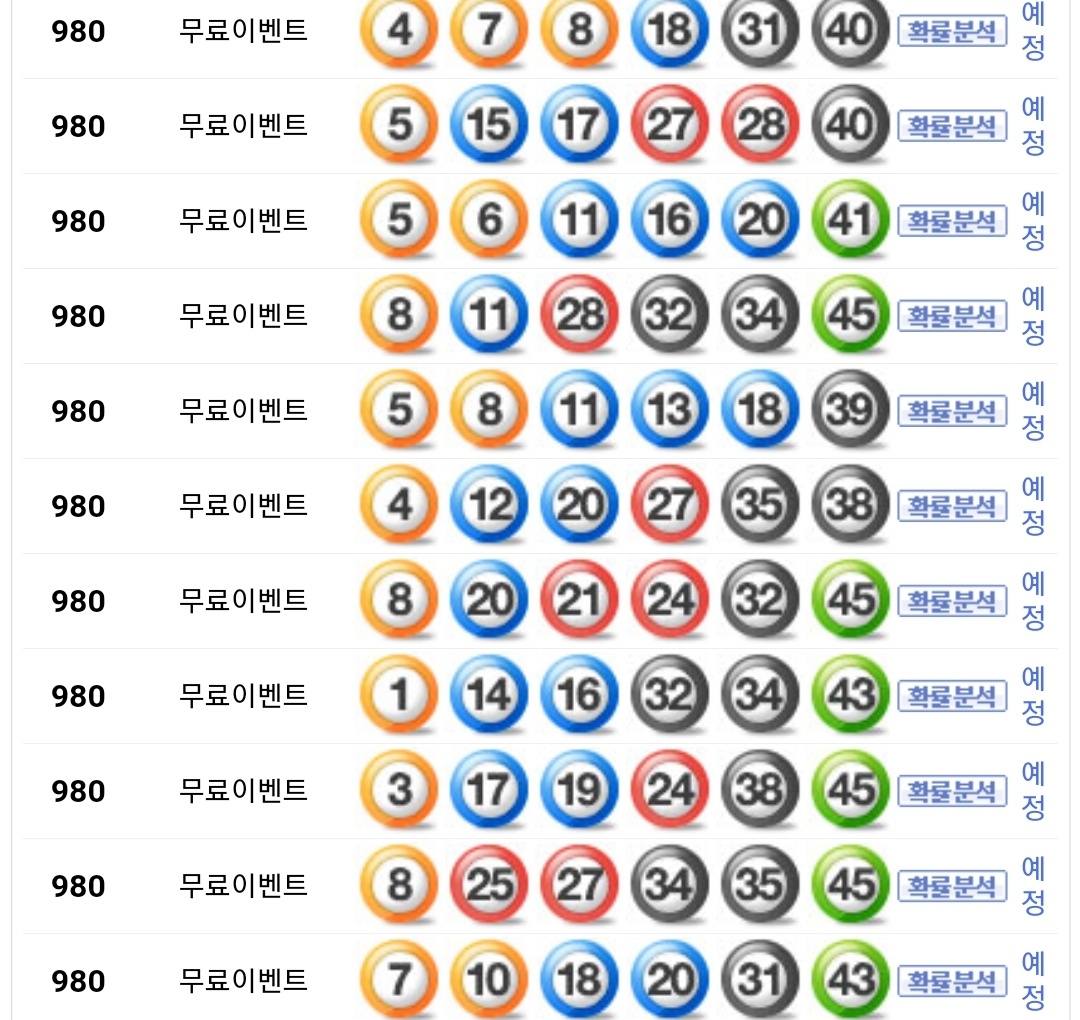Image resolution: width=1080 pixels, height=1020 pixels.
Task: Open 확률분석 for 3 17 19 24 38 45
Action: coord(952,791)
